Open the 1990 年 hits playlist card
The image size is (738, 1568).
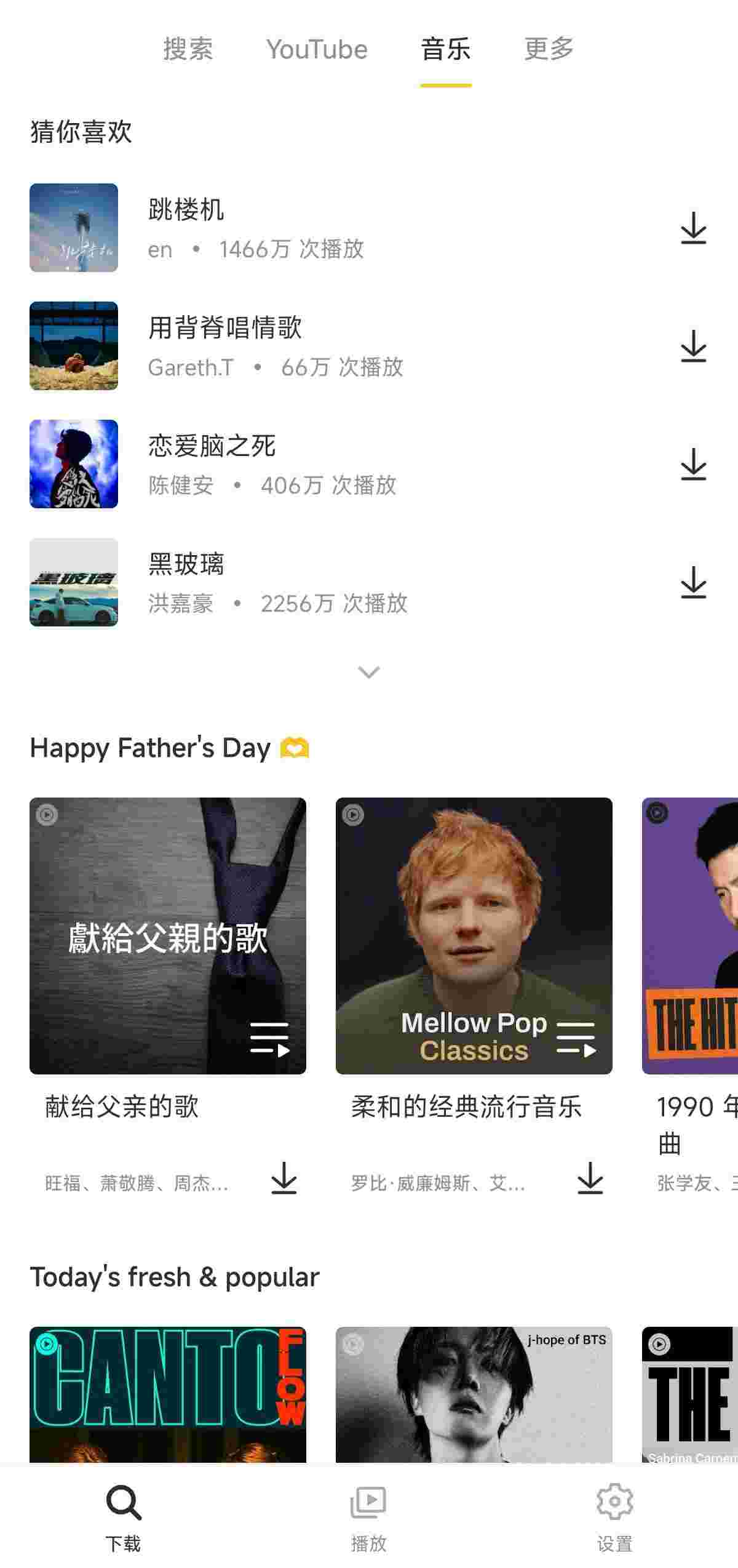pos(690,935)
